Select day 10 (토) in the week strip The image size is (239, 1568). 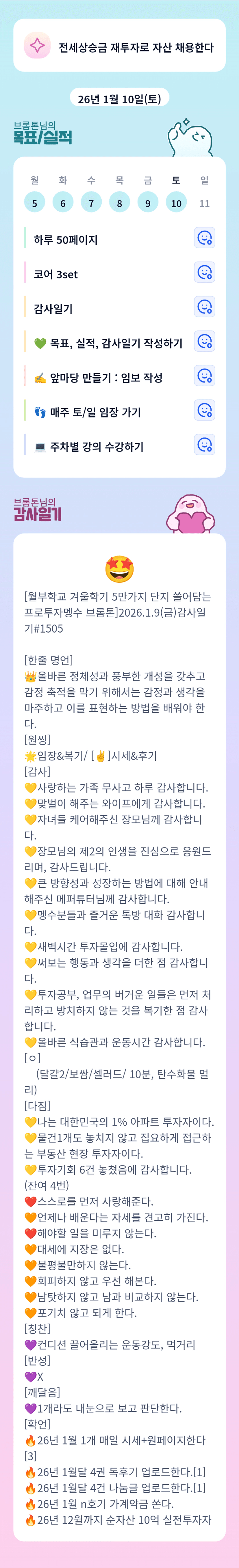pyautogui.click(x=176, y=203)
